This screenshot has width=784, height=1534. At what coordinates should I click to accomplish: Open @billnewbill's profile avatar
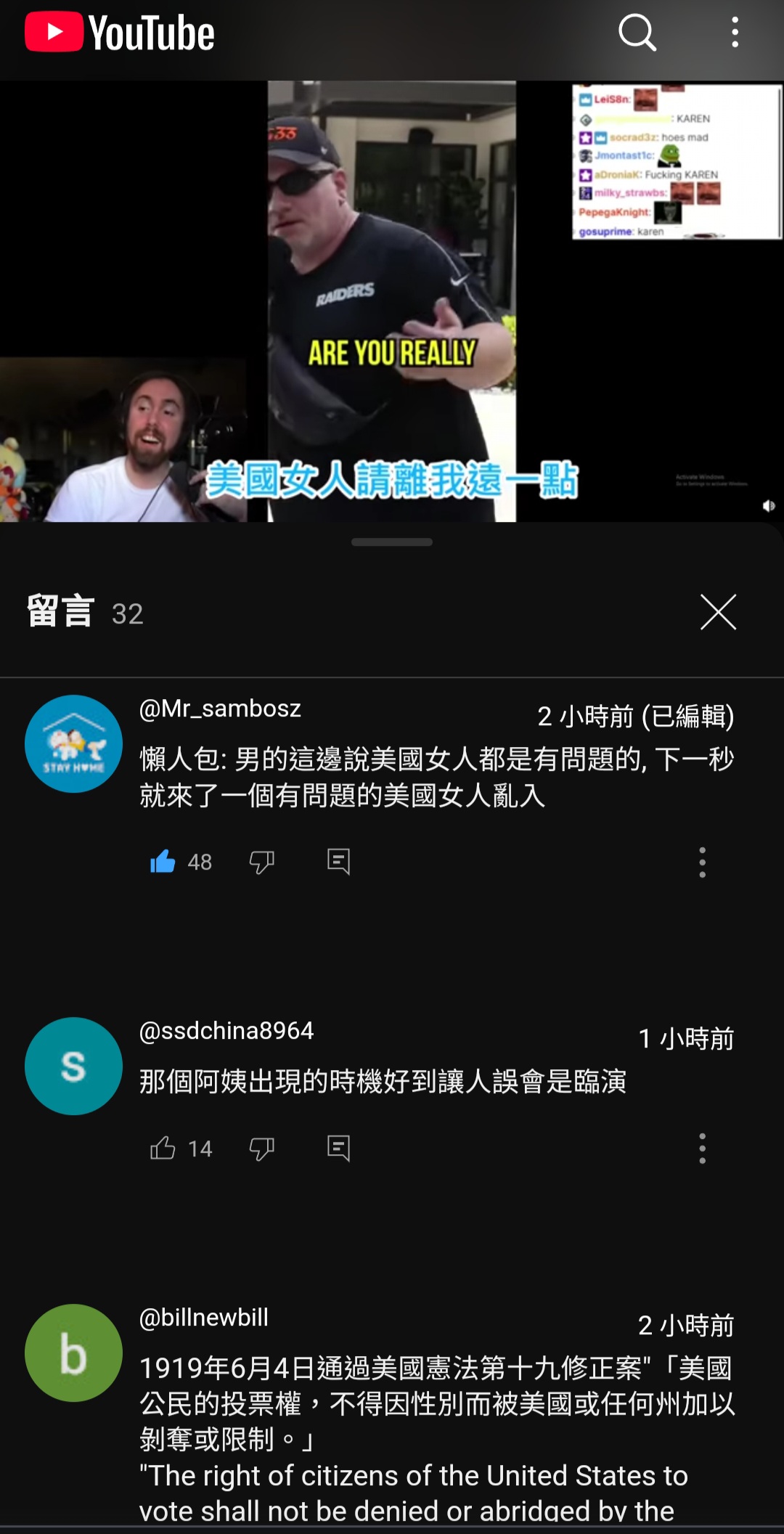(x=73, y=1353)
